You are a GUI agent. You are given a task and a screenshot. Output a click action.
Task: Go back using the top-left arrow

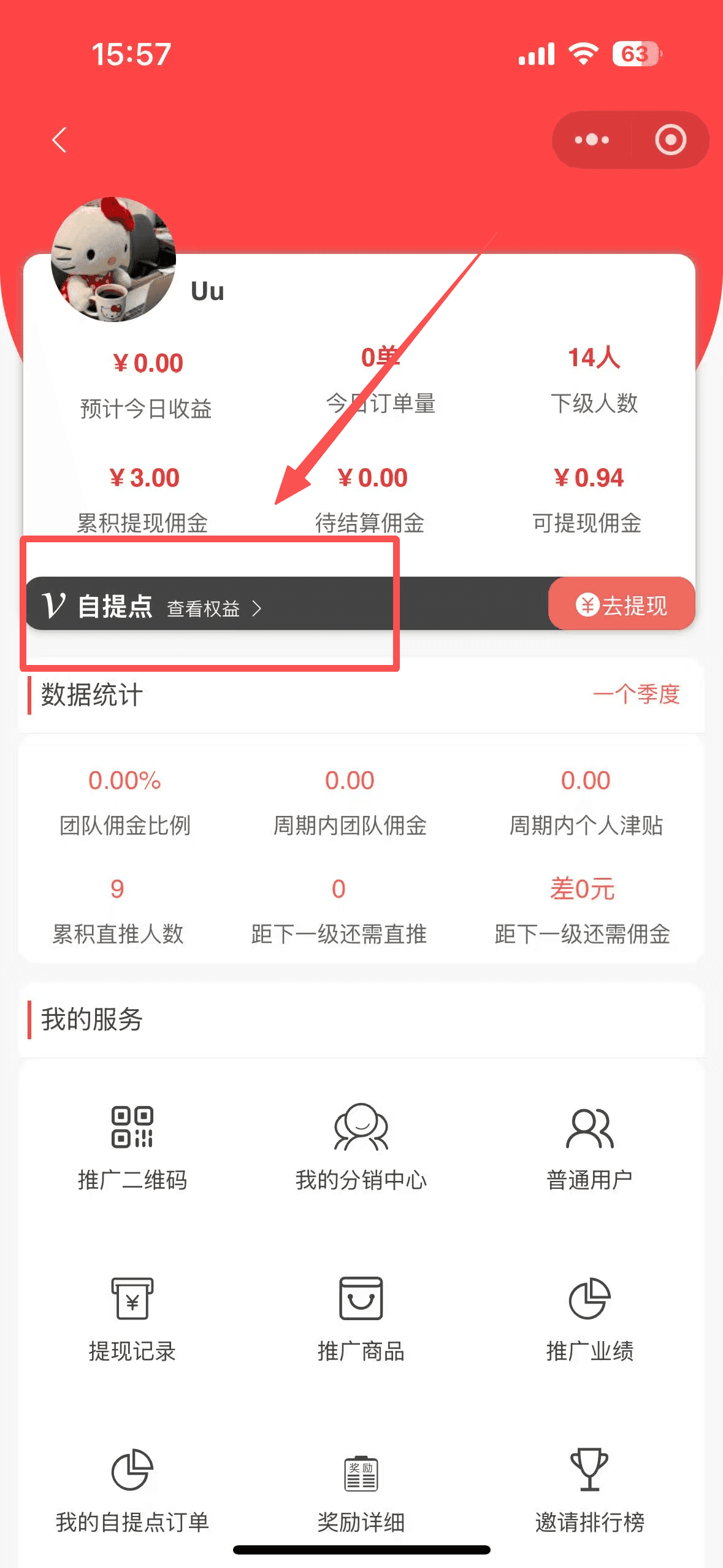[x=59, y=140]
